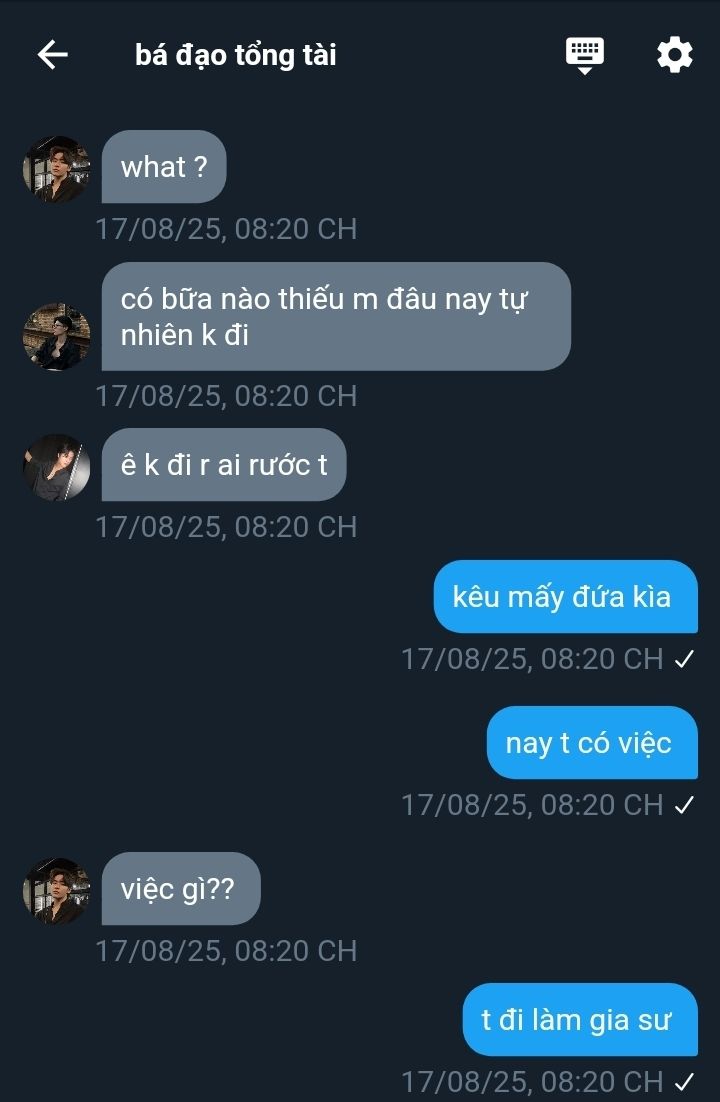
Task: Open chat settings with the gear icon
Action: point(674,55)
